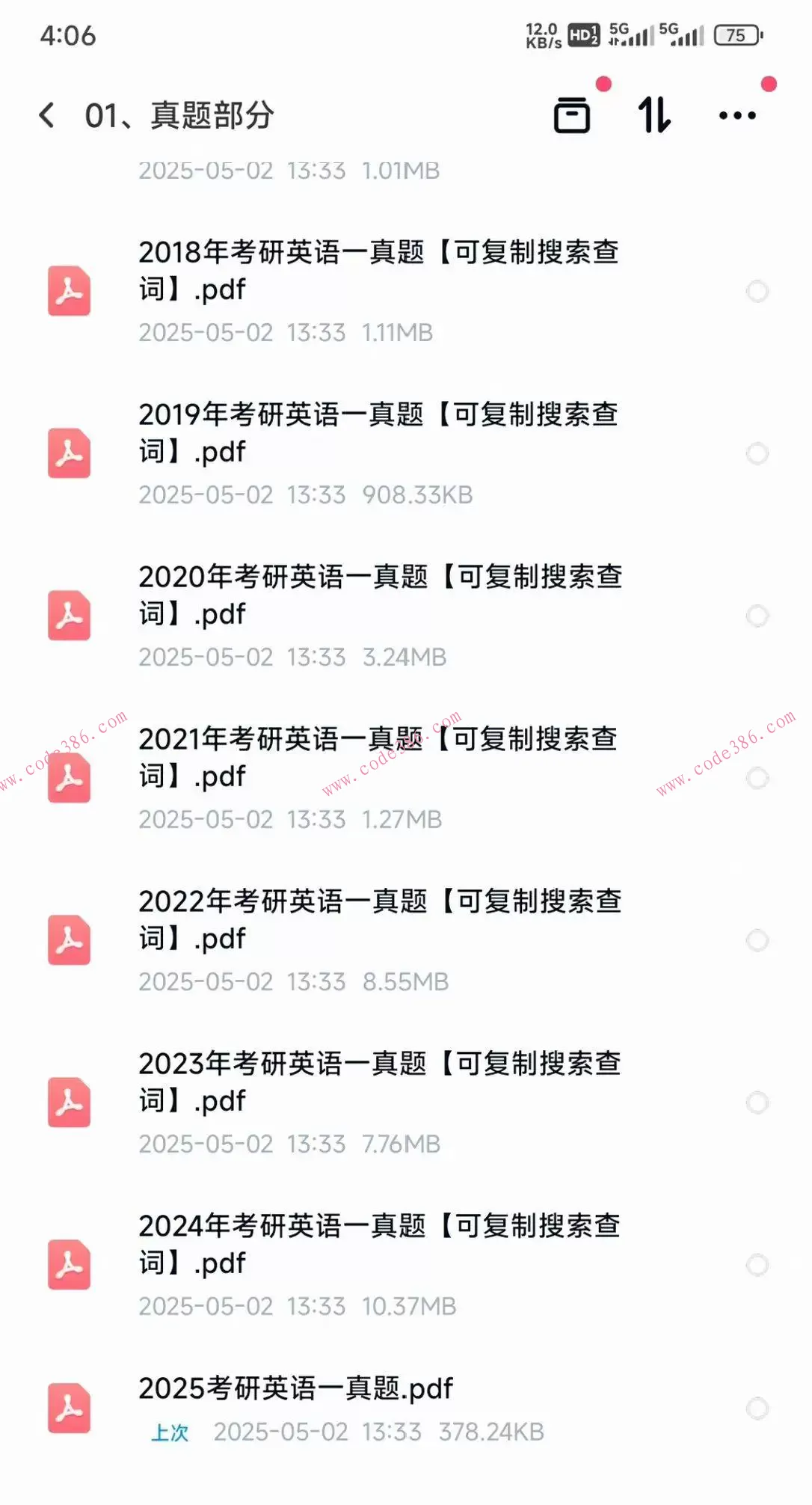812x1505 pixels.
Task: Check the circle next to 2022 真题
Action: click(x=757, y=940)
